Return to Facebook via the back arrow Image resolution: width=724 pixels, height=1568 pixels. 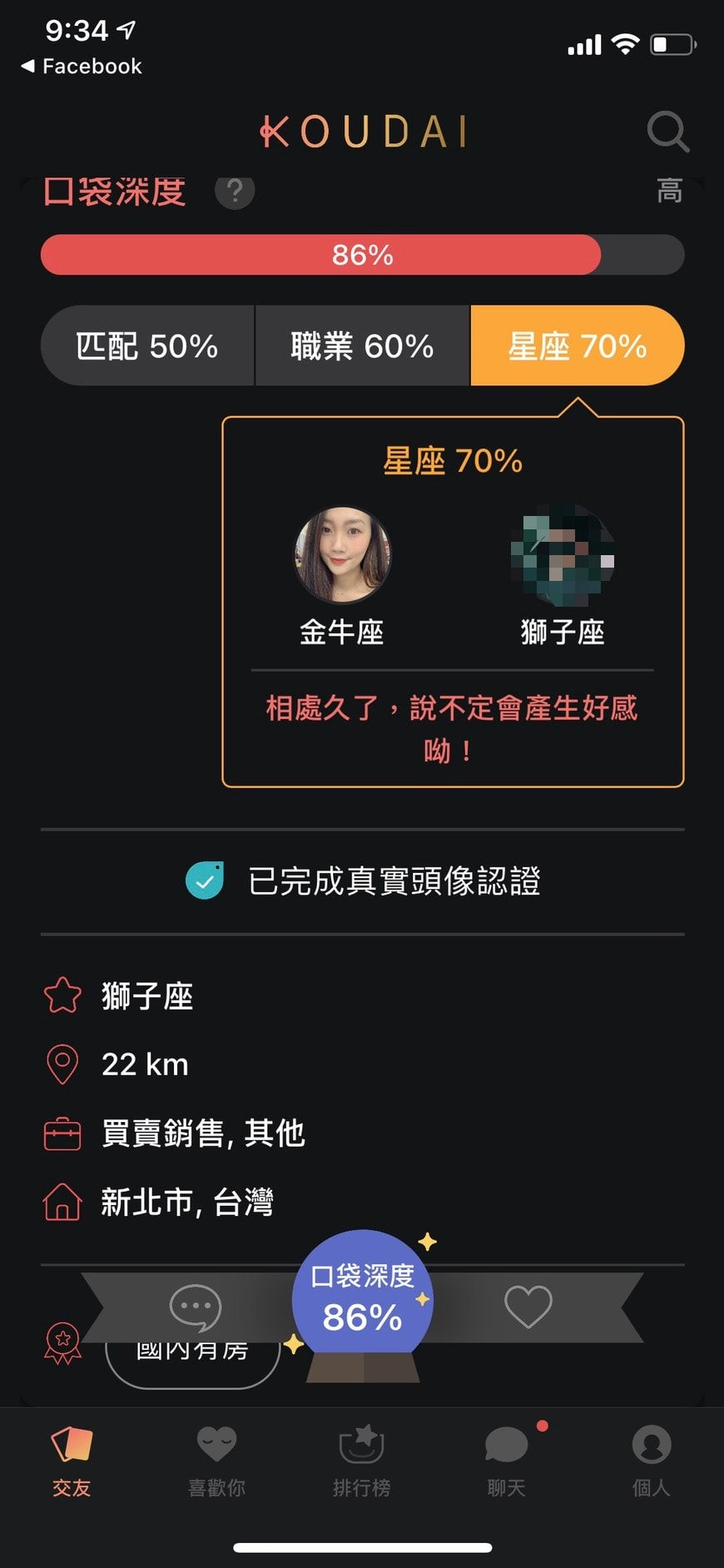click(x=81, y=67)
